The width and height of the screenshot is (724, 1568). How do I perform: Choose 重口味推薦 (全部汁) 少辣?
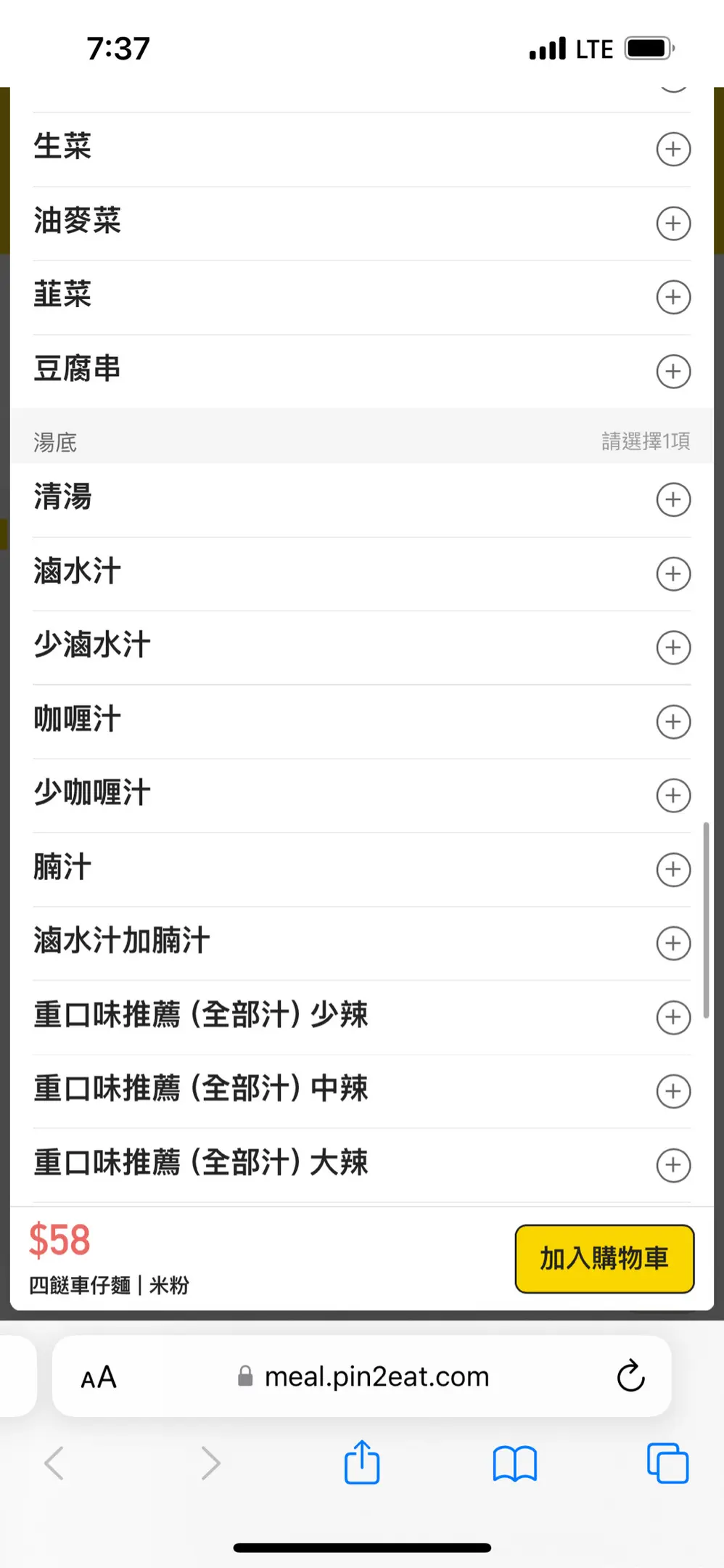click(673, 1018)
